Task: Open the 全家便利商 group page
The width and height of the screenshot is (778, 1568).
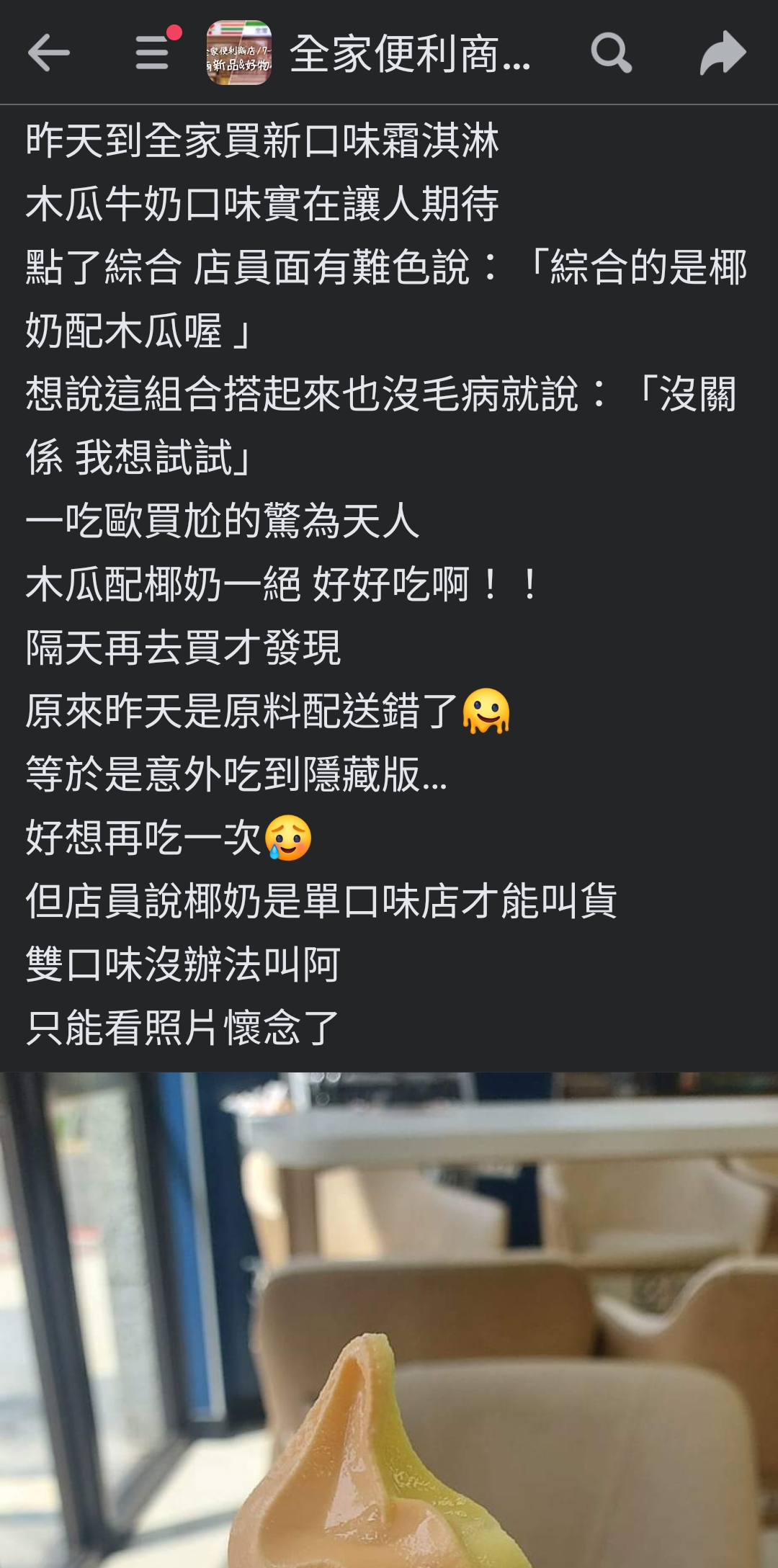Action: (409, 54)
